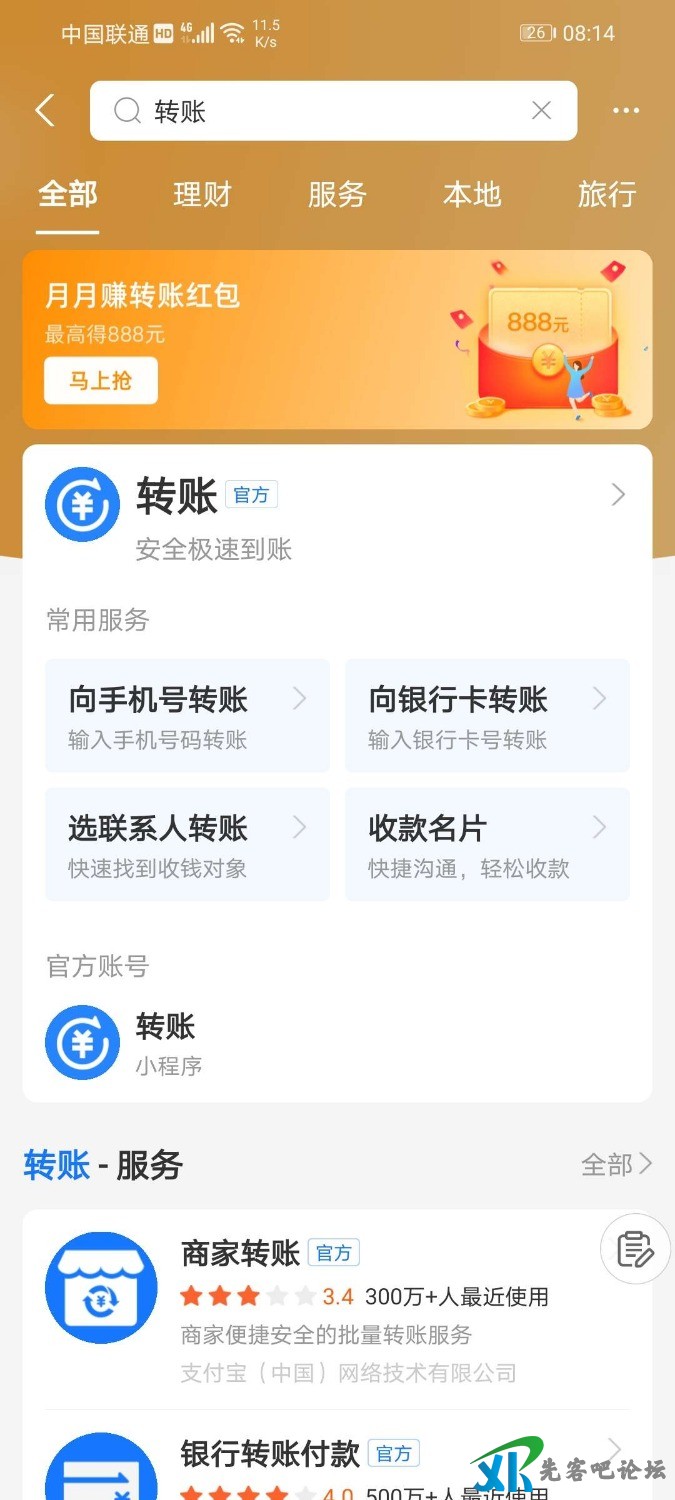Viewport: 675px width, 1500px height.
Task: Tap the floating feedback note icon
Action: coord(635,1249)
